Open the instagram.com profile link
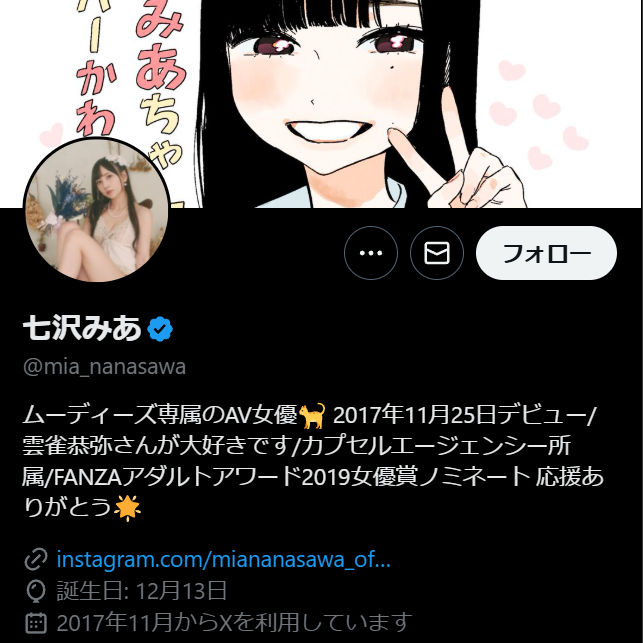 tap(223, 558)
